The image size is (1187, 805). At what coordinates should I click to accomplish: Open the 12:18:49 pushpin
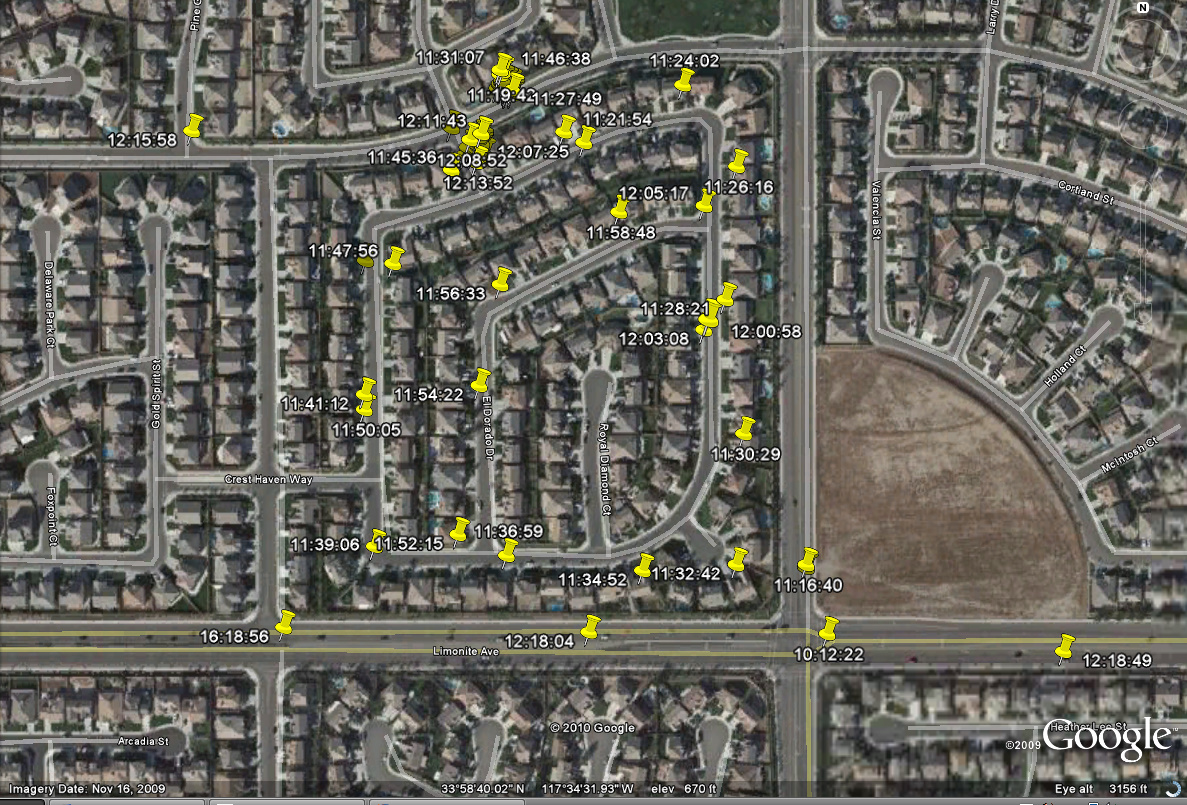(1066, 645)
